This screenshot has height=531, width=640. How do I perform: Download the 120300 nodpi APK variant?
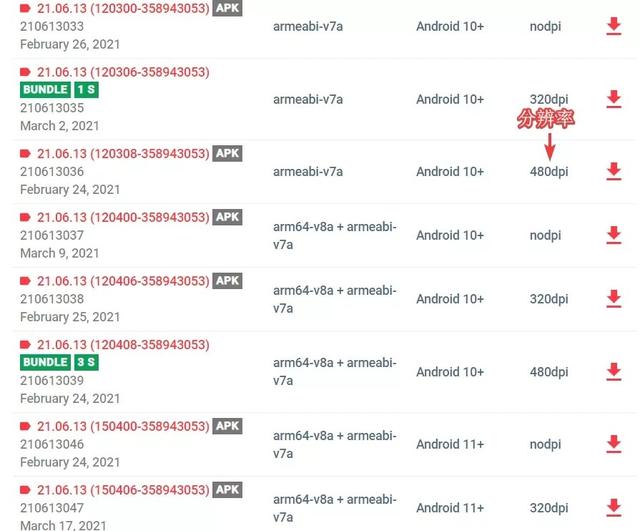[x=614, y=26]
